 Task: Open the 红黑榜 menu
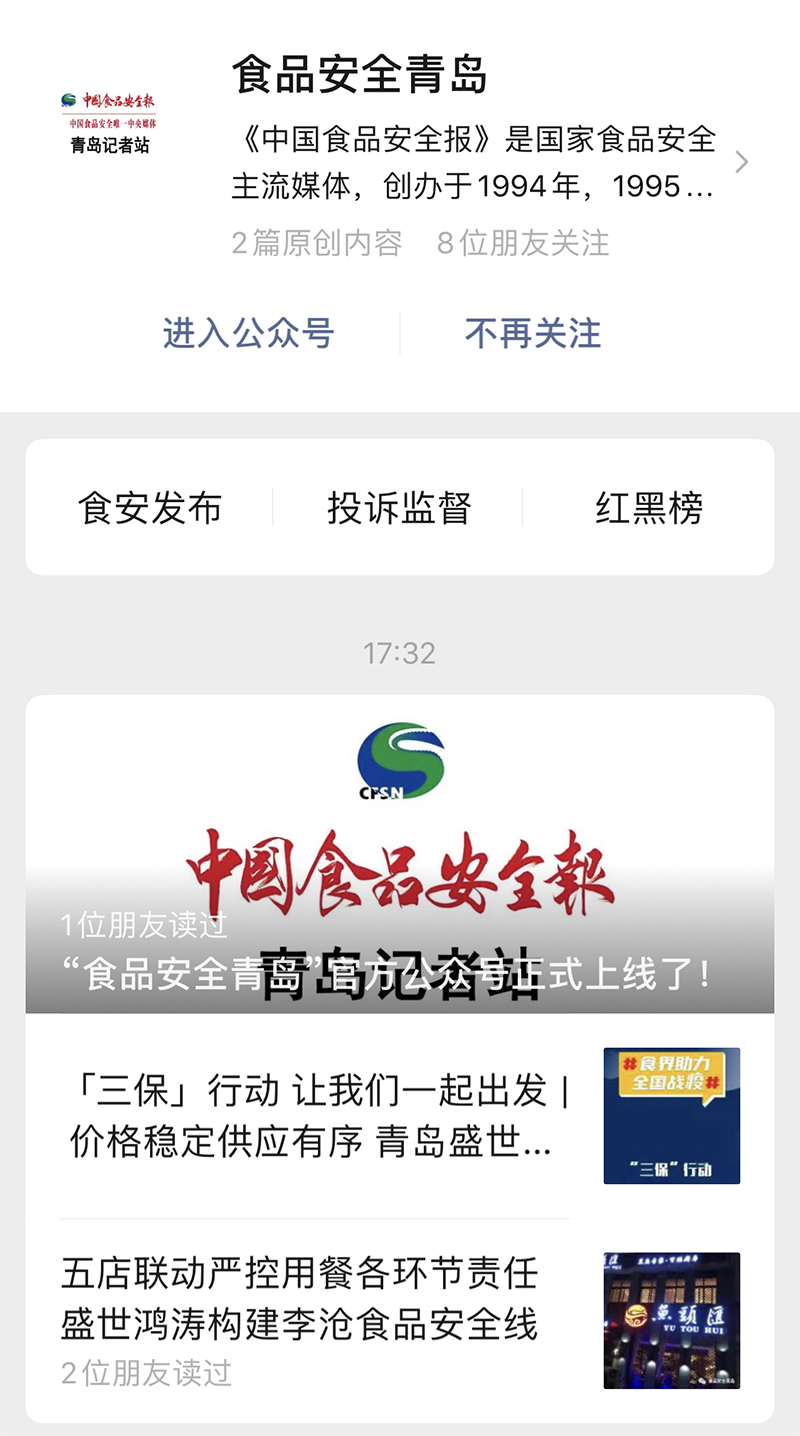point(649,508)
